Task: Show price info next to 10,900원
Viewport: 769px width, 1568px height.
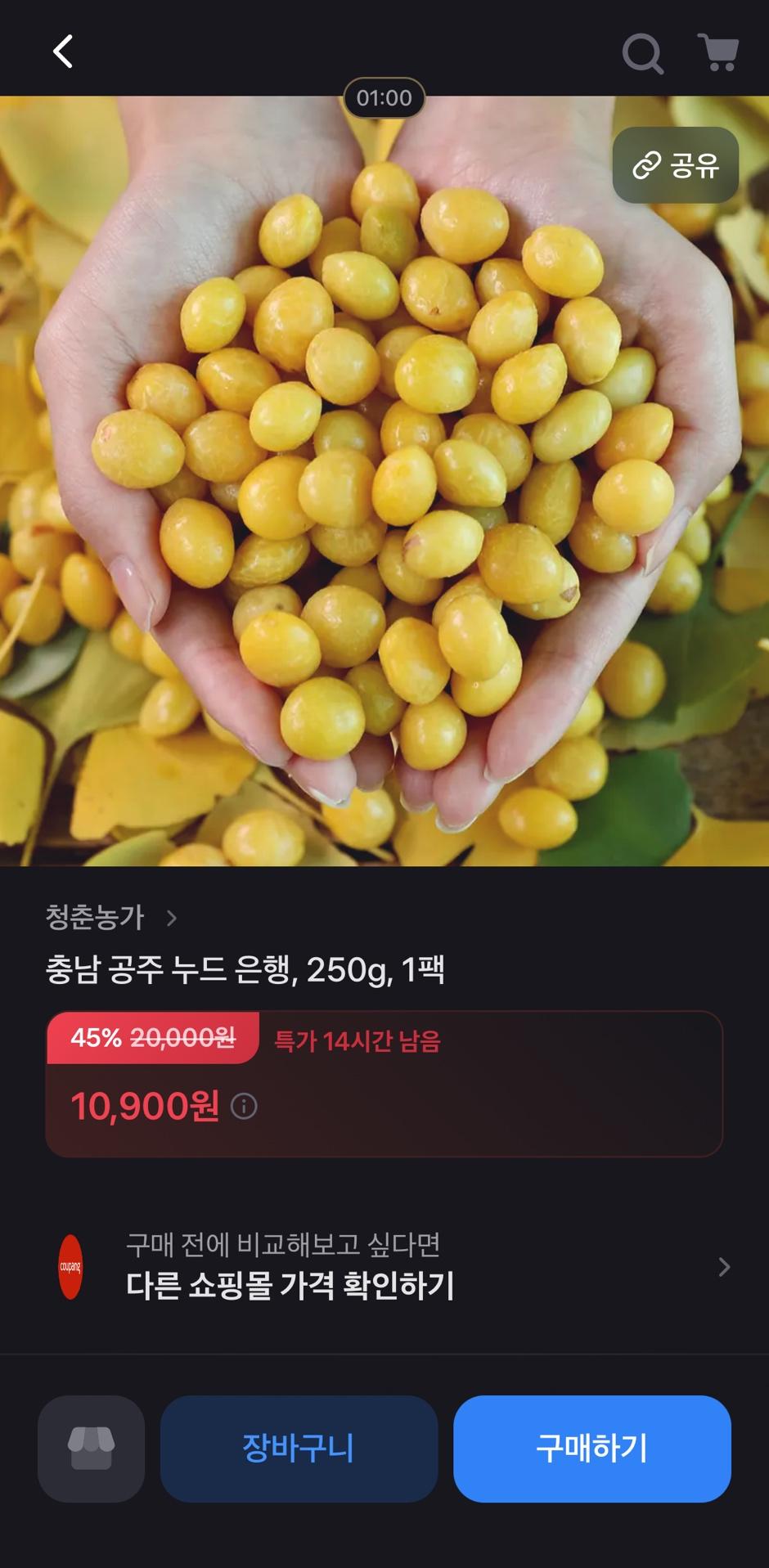Action: (244, 1107)
